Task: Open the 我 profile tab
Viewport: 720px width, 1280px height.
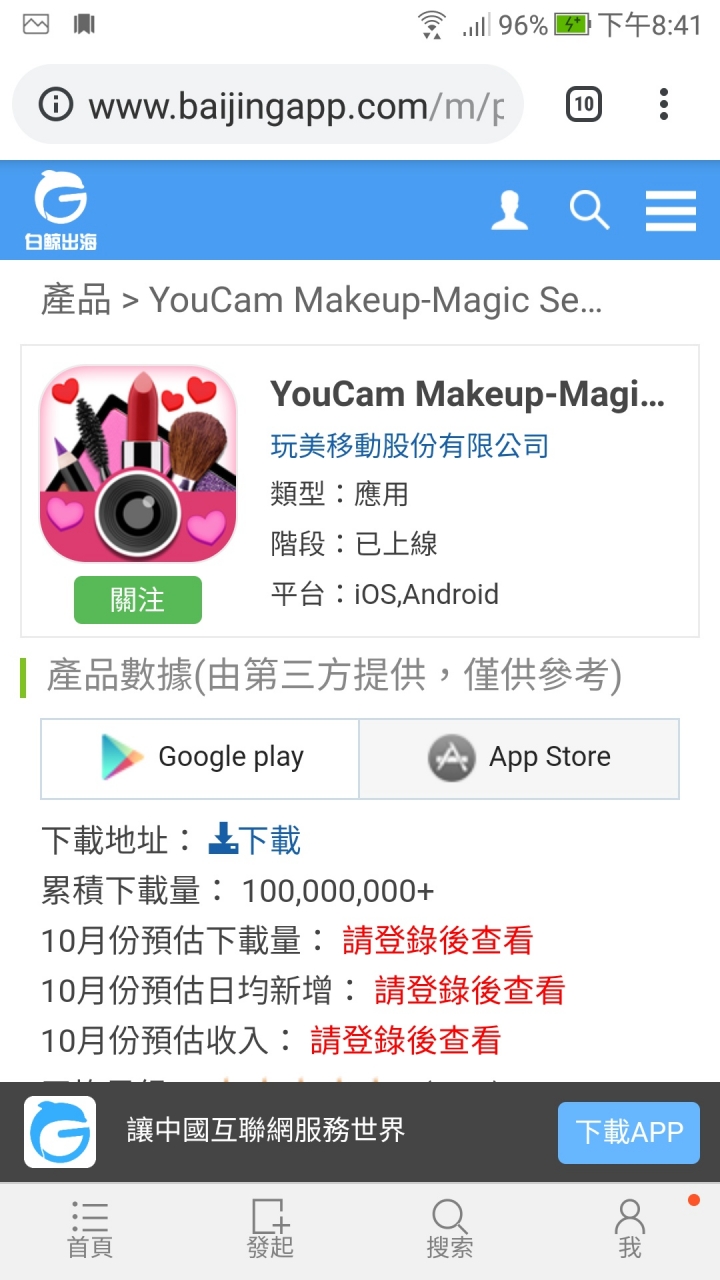Action: tap(629, 1230)
